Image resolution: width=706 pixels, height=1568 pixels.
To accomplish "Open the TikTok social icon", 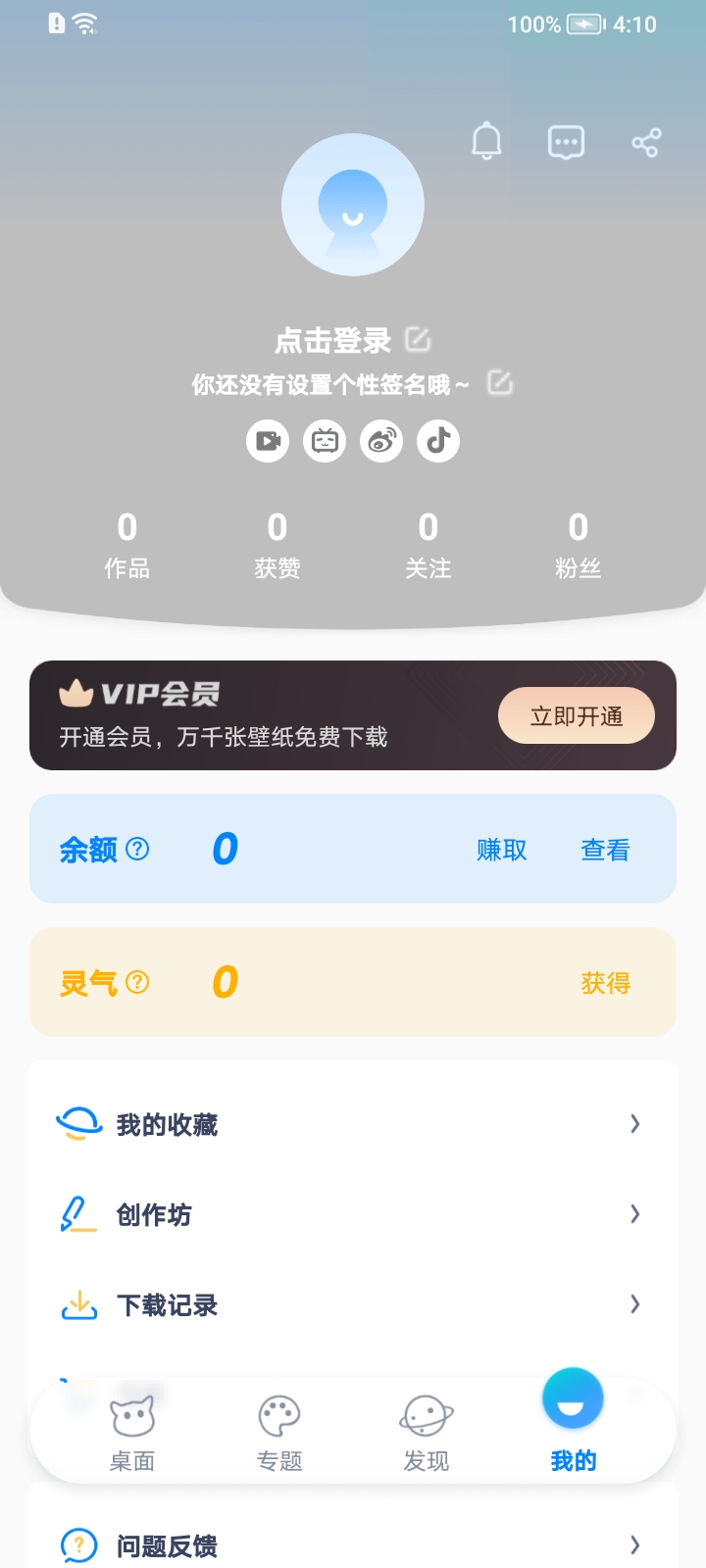I will click(x=438, y=441).
